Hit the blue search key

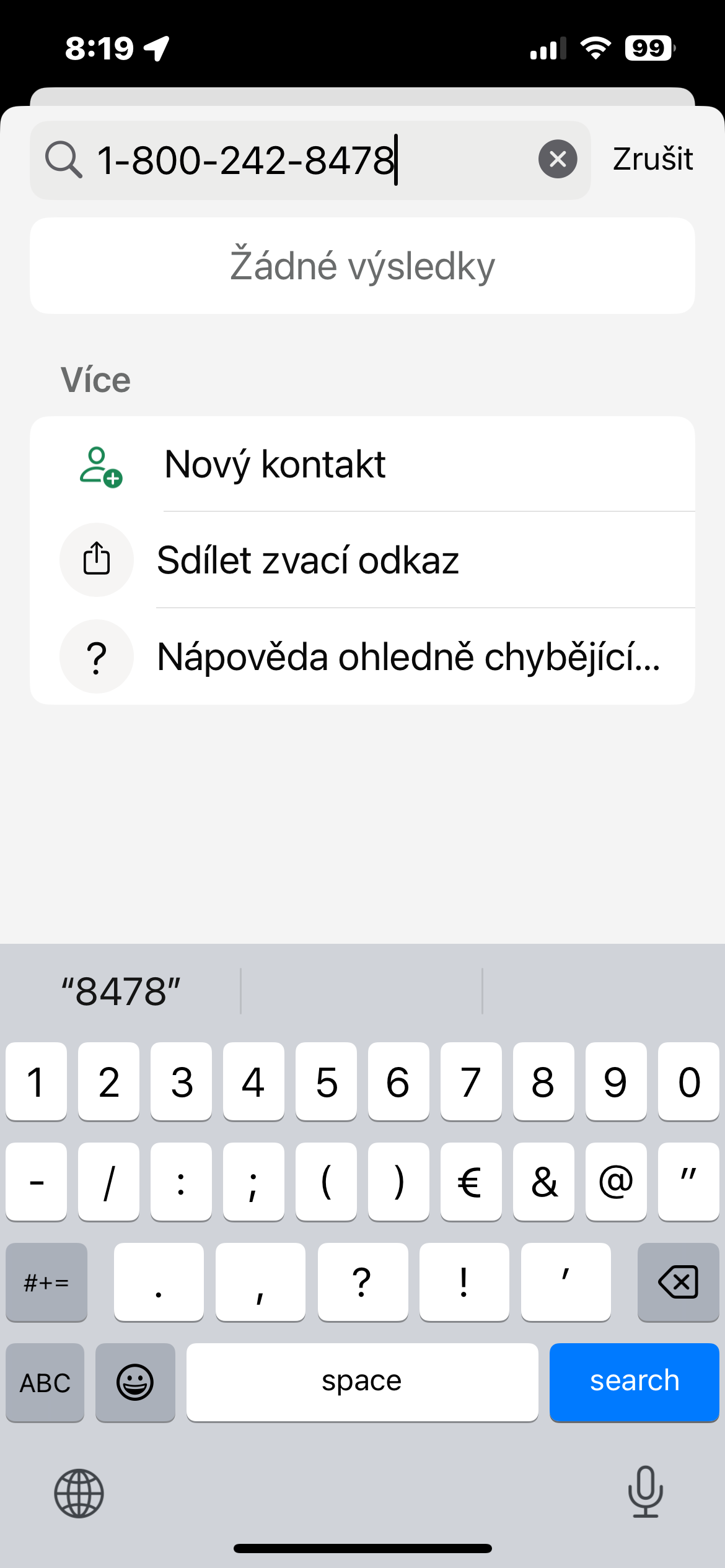click(x=634, y=1382)
